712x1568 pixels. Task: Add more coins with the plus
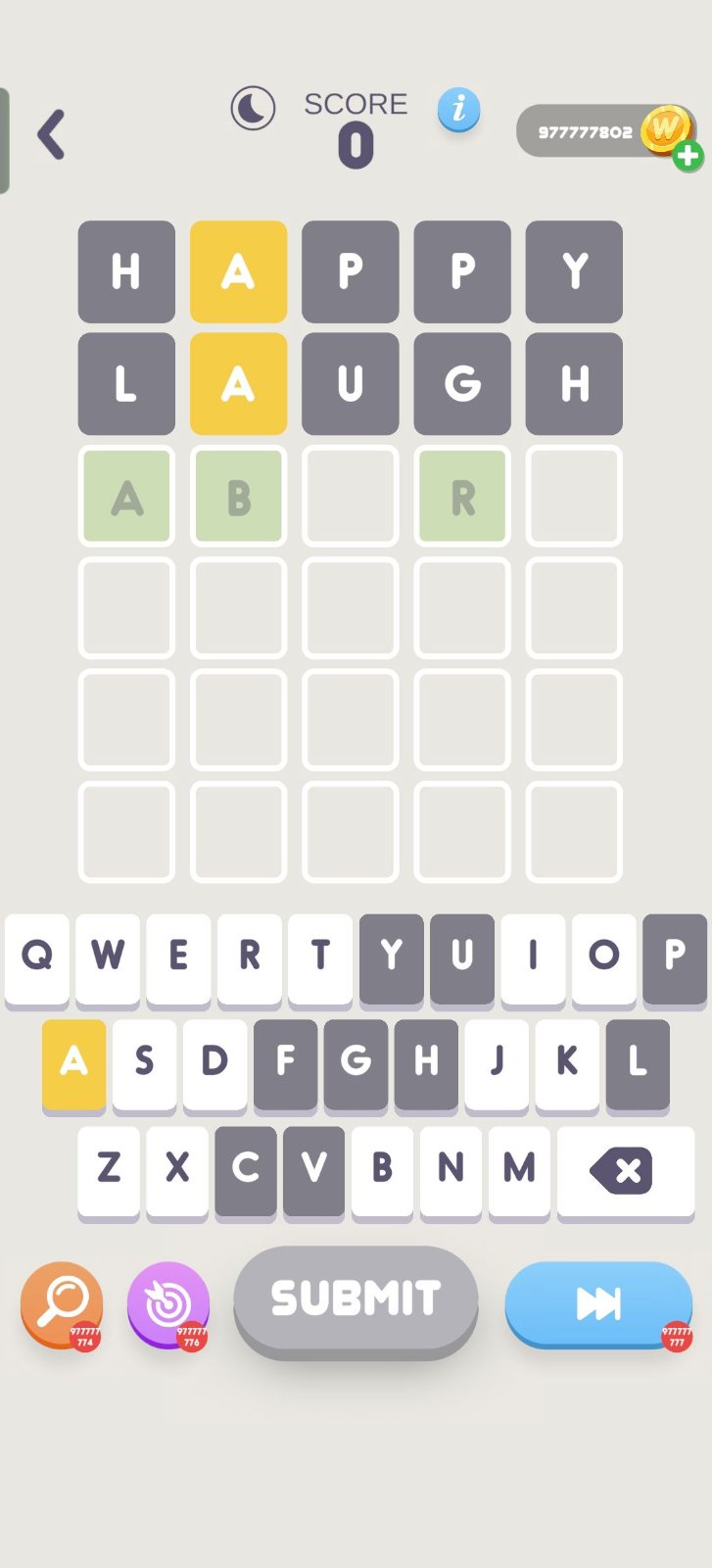point(688,155)
